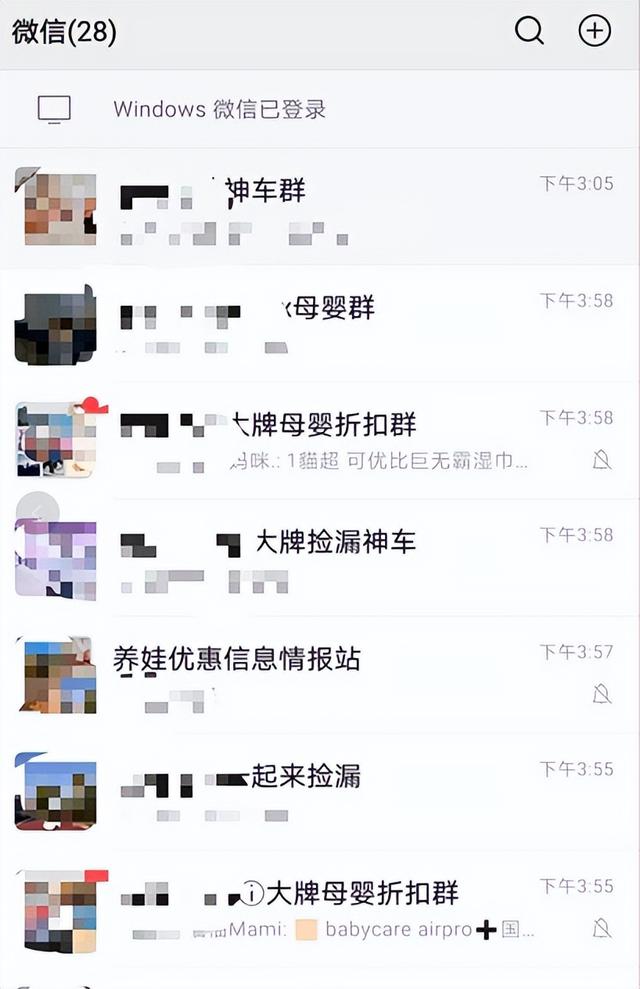The image size is (640, 989).
Task: Open the chat ending in 神车群
Action: (x=320, y=208)
